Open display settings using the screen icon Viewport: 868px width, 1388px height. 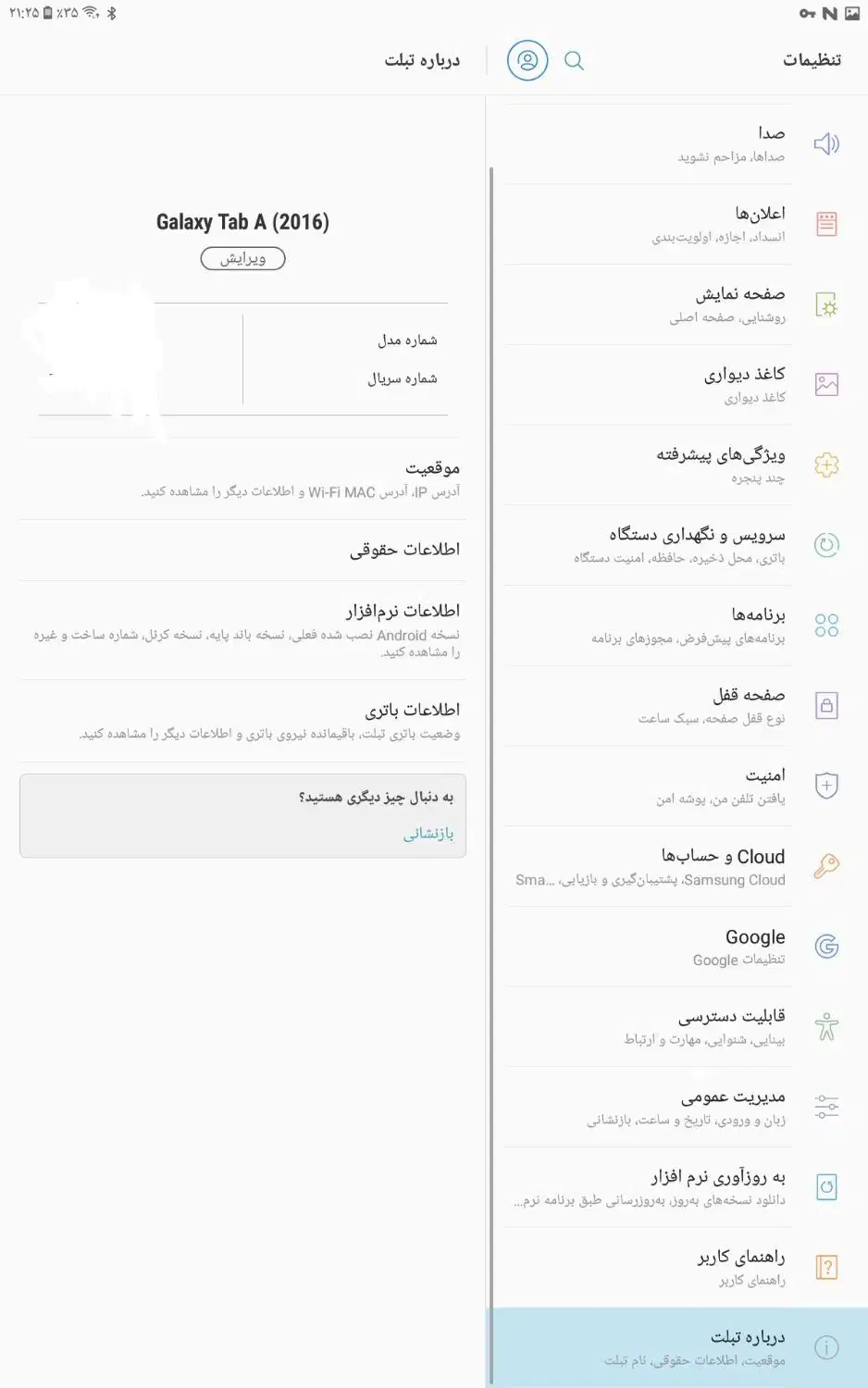click(826, 304)
